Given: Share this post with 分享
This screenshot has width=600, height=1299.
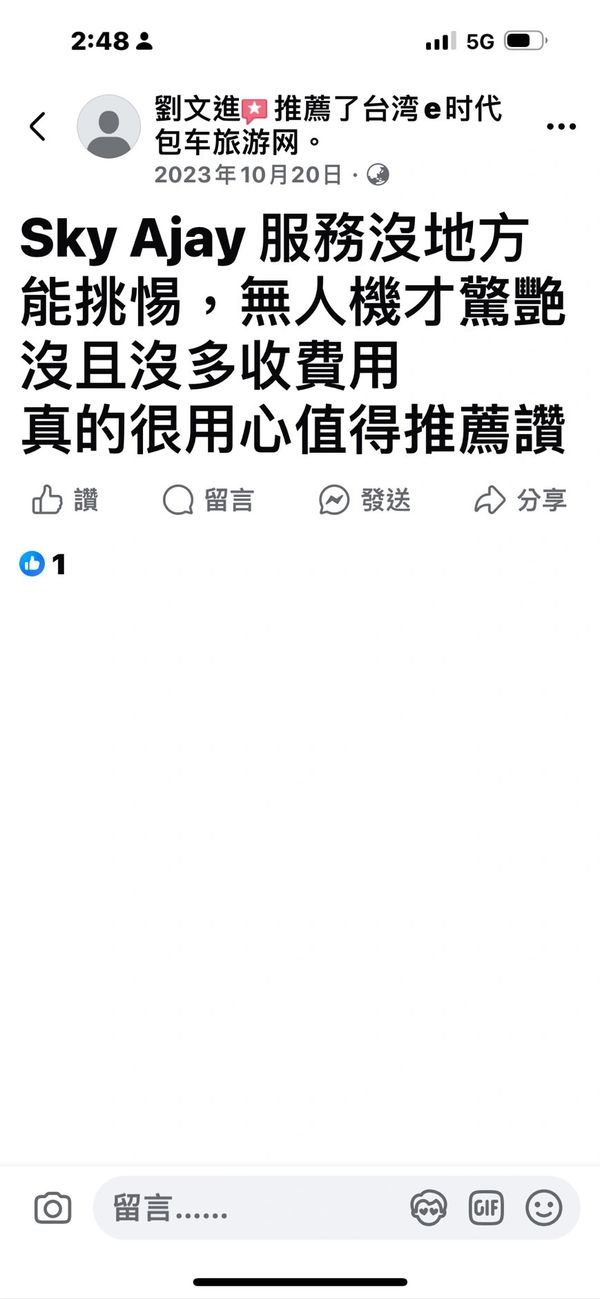Looking at the screenshot, I should pyautogui.click(x=520, y=500).
